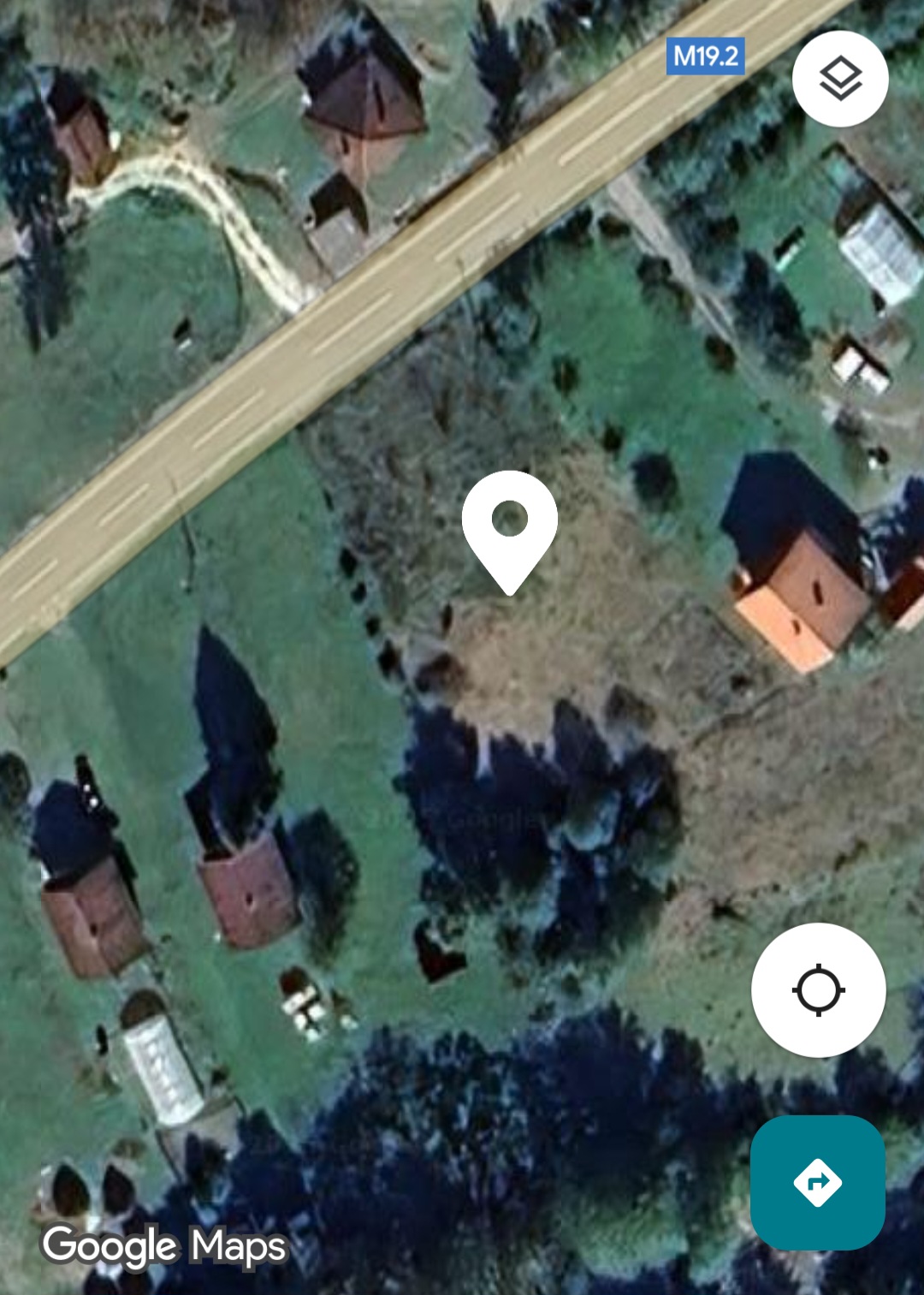
Task: Start directions to the pinned location
Action: (x=817, y=1182)
